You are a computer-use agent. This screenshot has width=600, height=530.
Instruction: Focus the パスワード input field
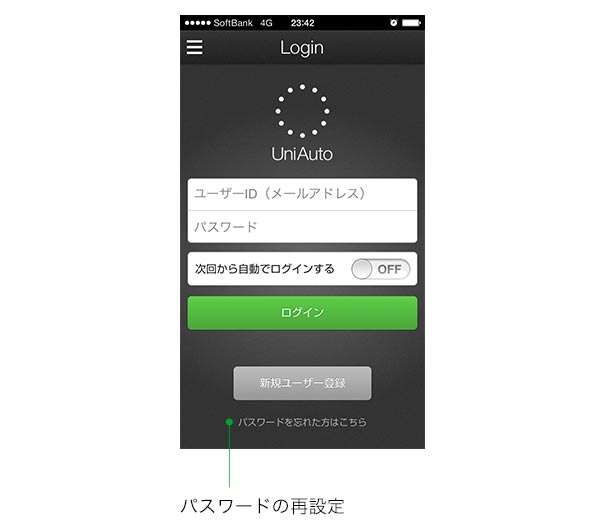pos(302,227)
